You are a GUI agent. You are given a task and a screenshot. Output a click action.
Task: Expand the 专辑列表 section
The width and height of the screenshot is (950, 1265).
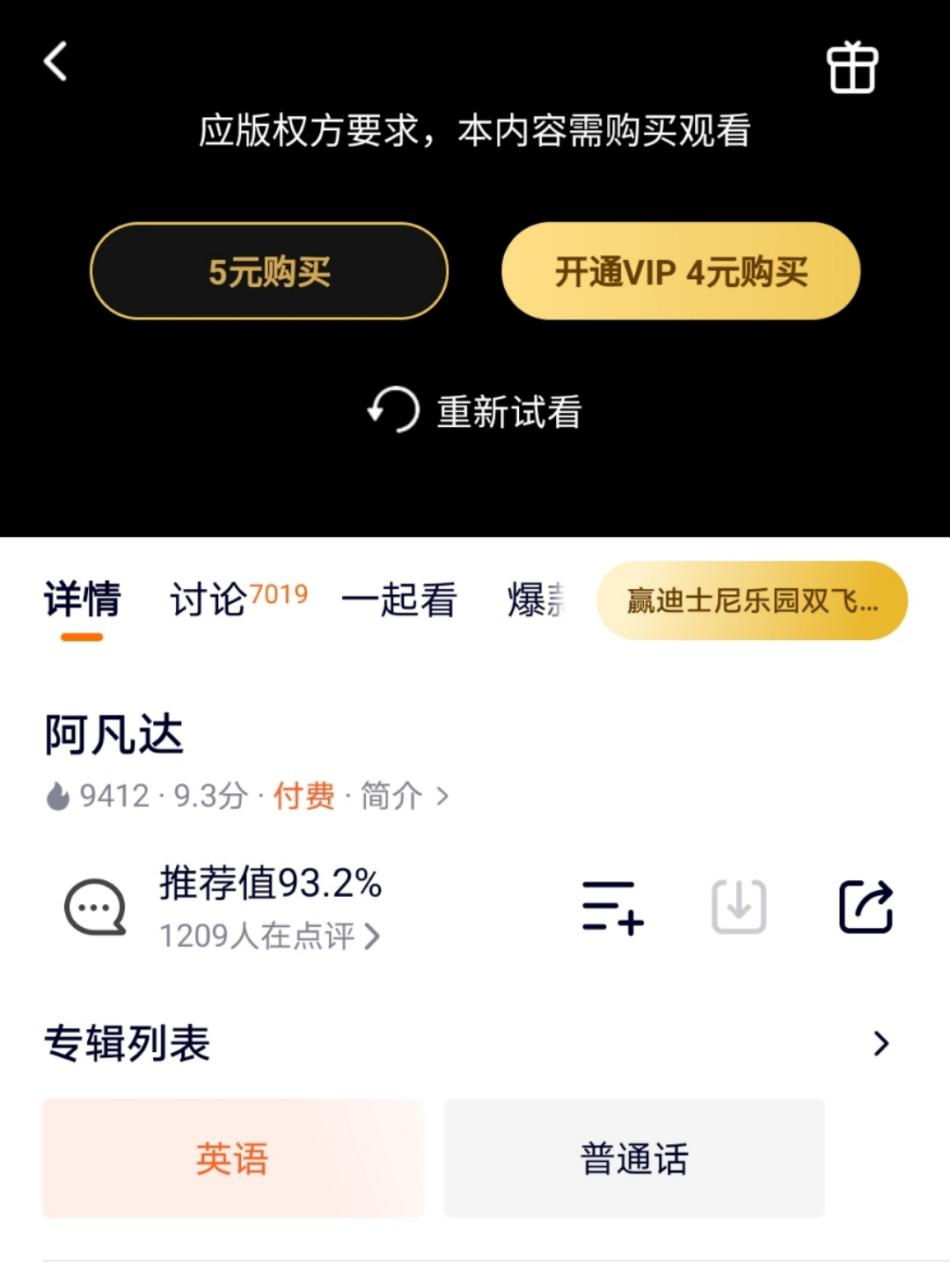click(880, 1044)
